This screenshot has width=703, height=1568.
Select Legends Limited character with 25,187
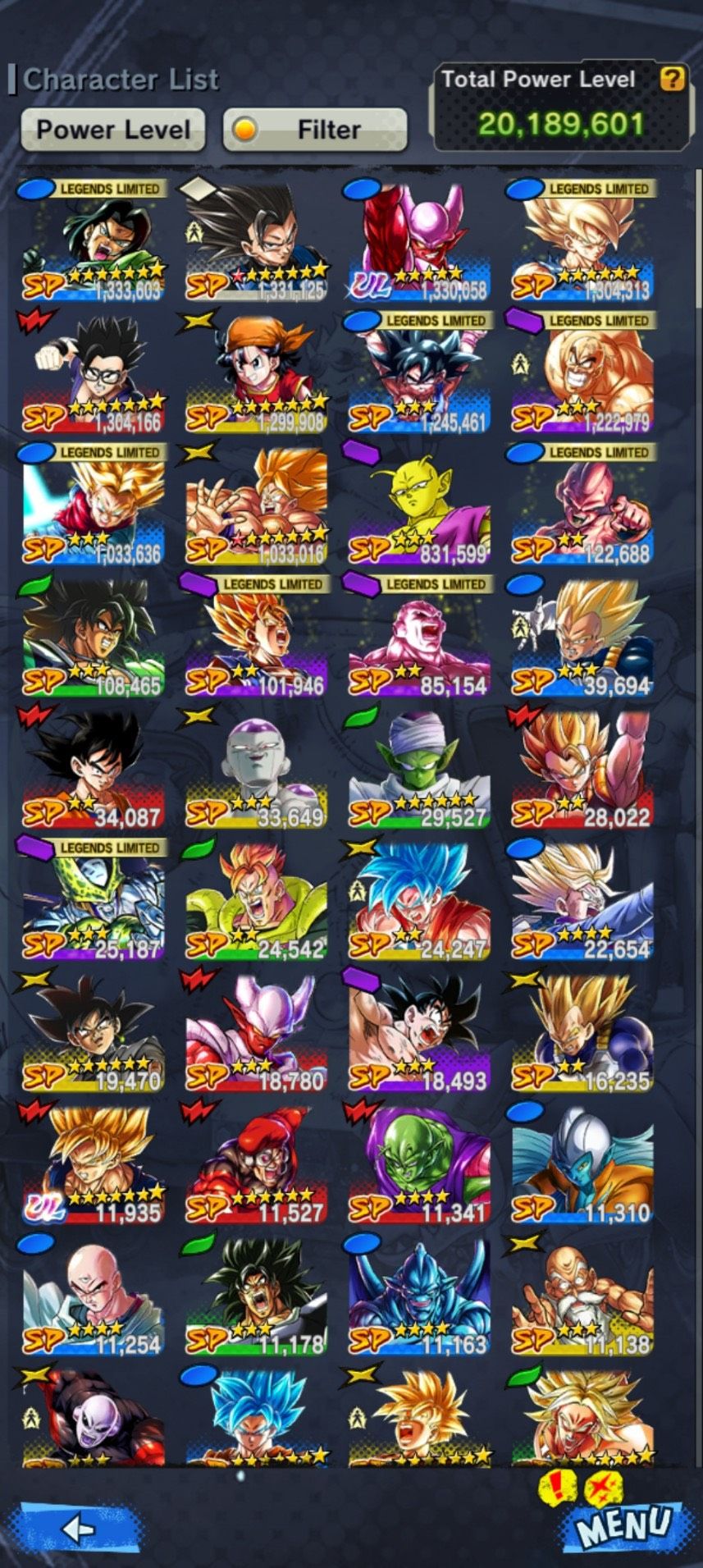click(x=93, y=901)
